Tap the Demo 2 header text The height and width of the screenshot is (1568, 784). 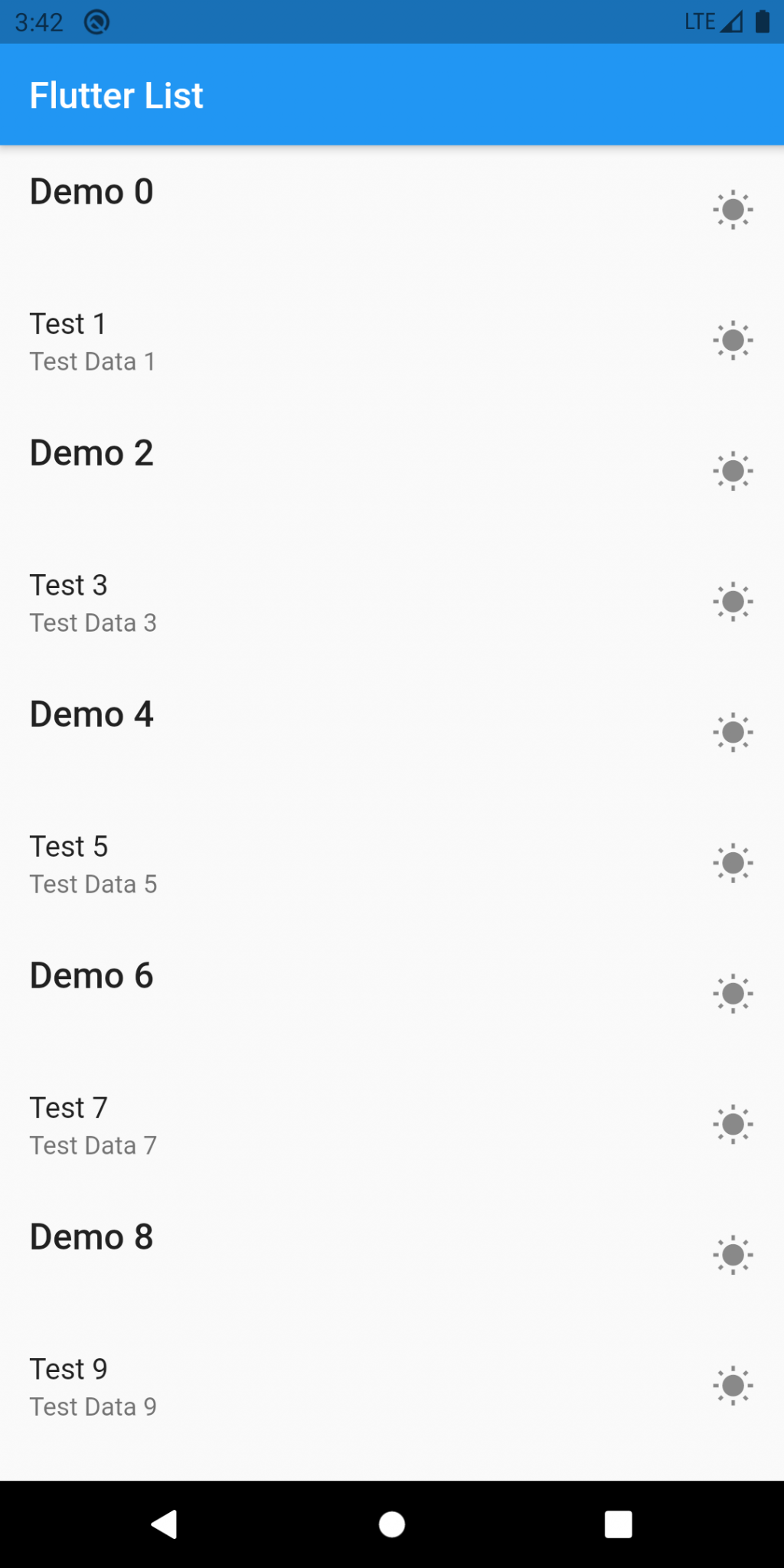coord(91,453)
